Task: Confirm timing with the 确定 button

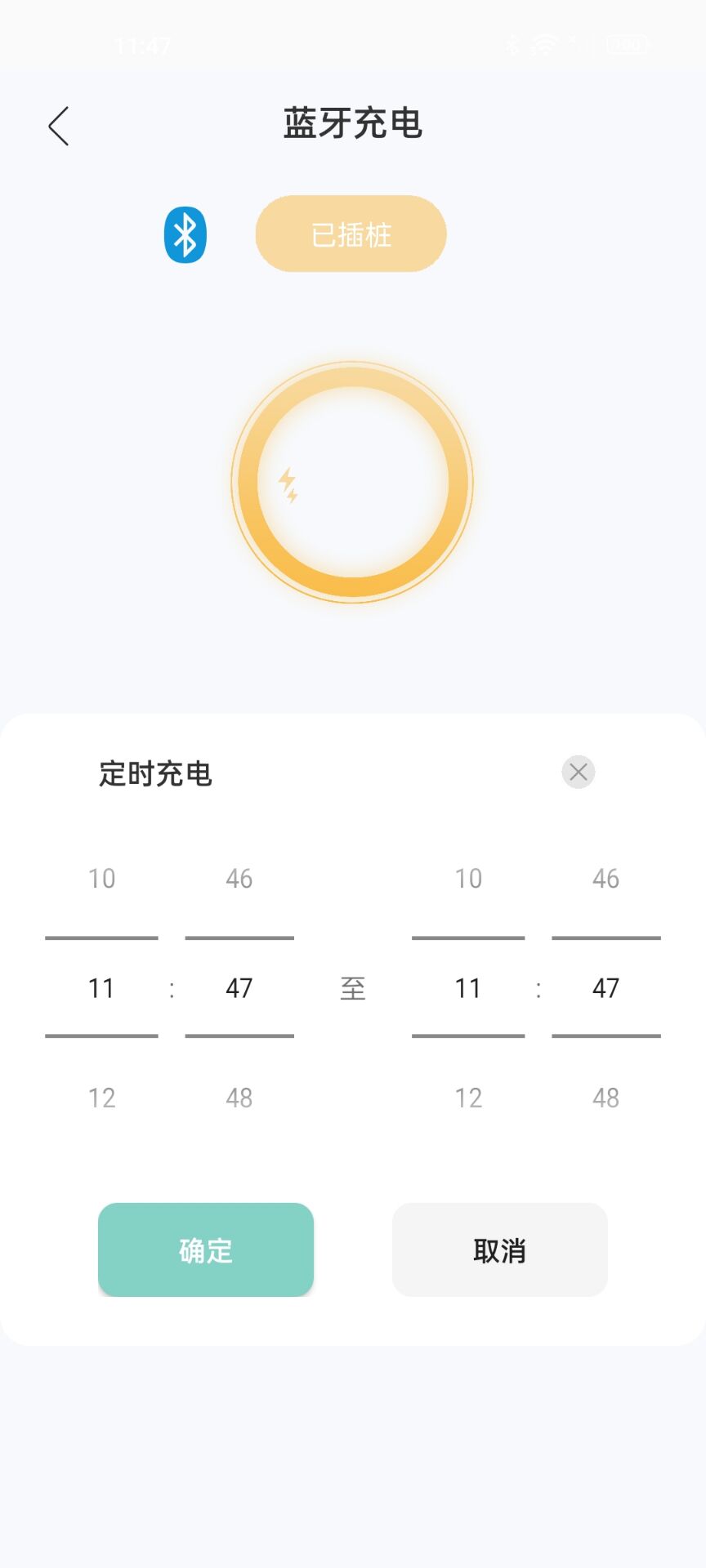Action: tap(206, 1249)
